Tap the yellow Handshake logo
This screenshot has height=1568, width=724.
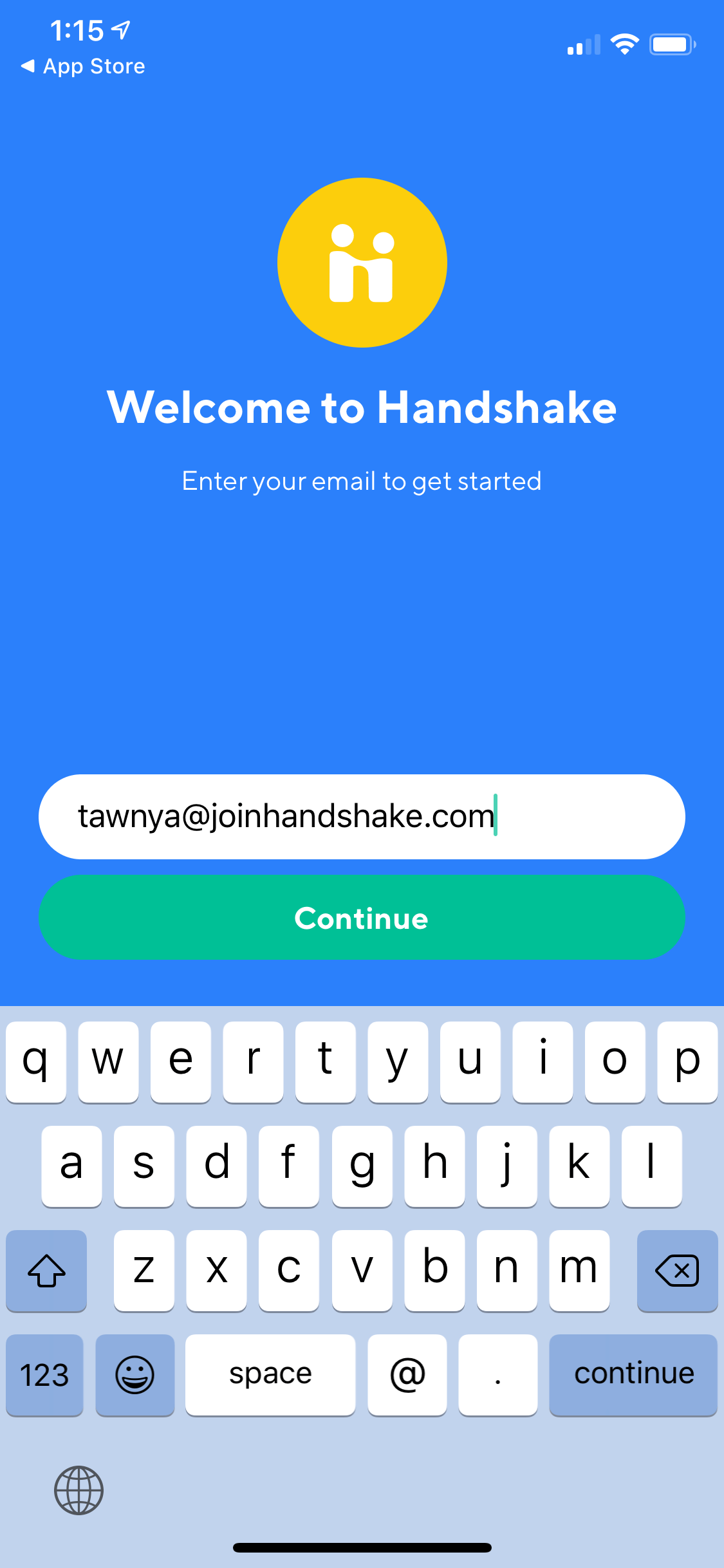click(x=362, y=263)
